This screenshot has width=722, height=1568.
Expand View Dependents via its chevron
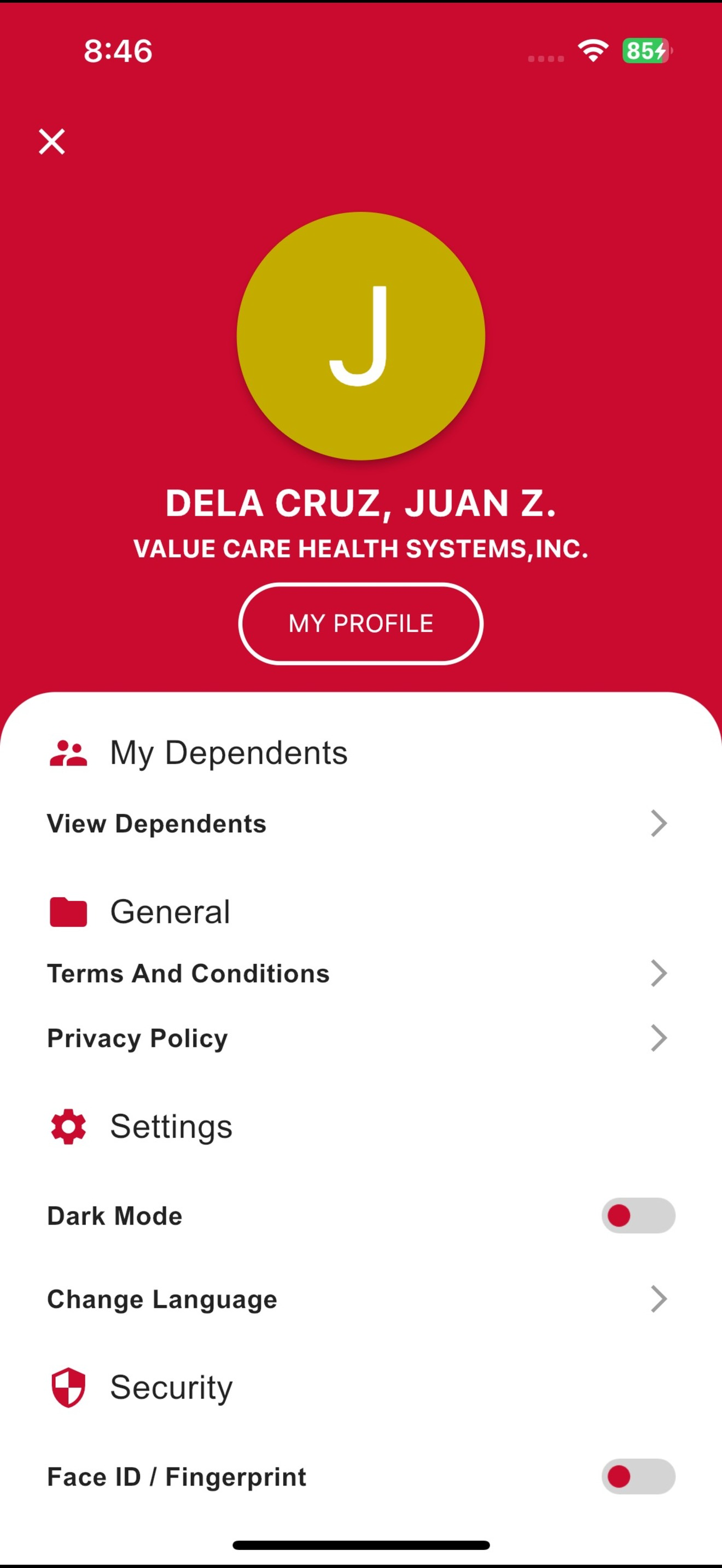[x=659, y=823]
